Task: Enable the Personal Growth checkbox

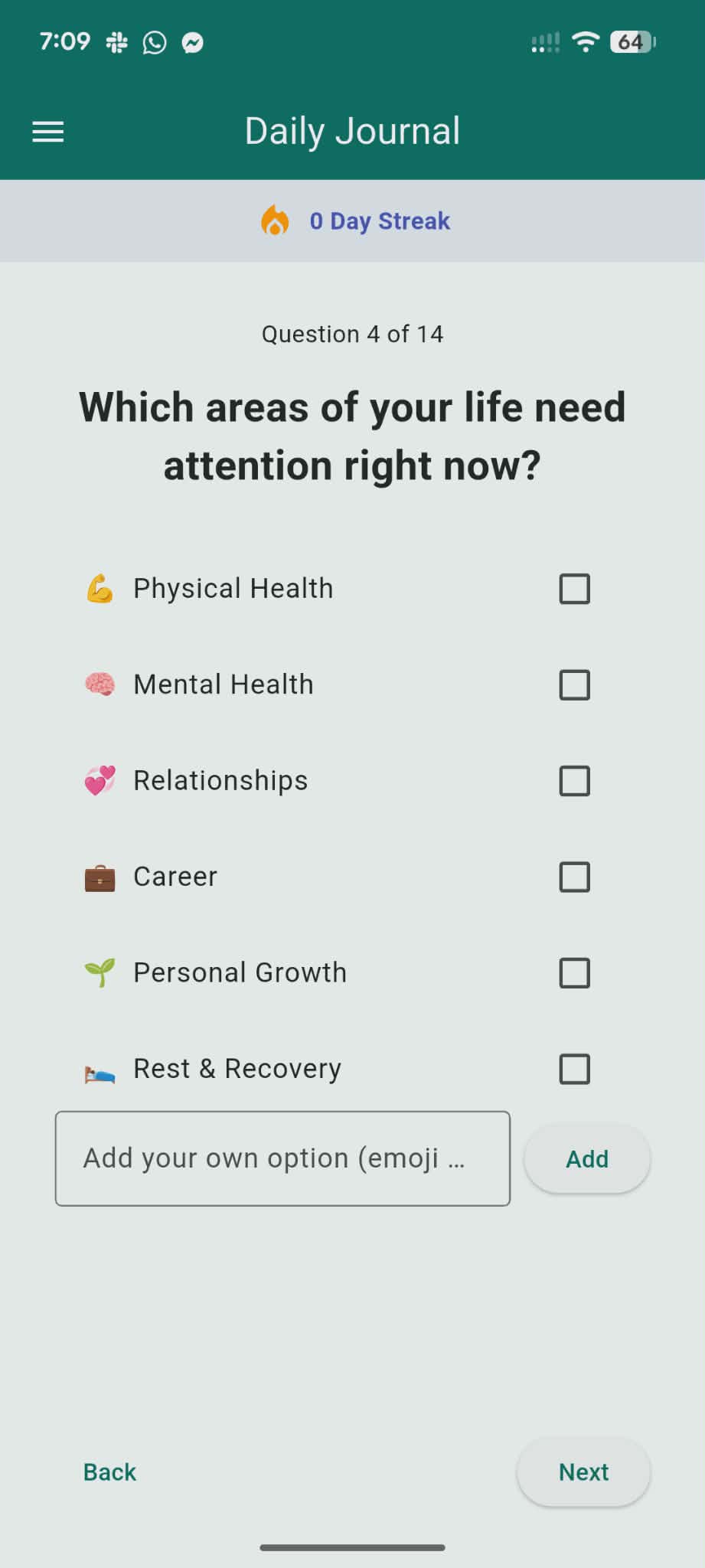Action: point(574,974)
